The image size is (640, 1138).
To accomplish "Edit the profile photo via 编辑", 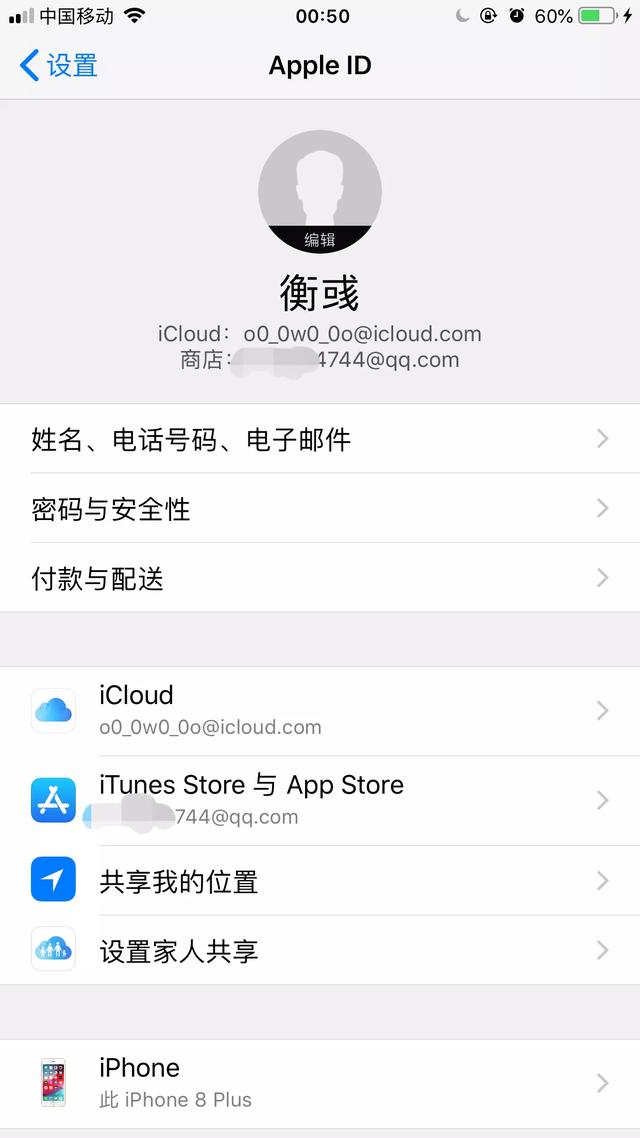I will click(x=319, y=239).
